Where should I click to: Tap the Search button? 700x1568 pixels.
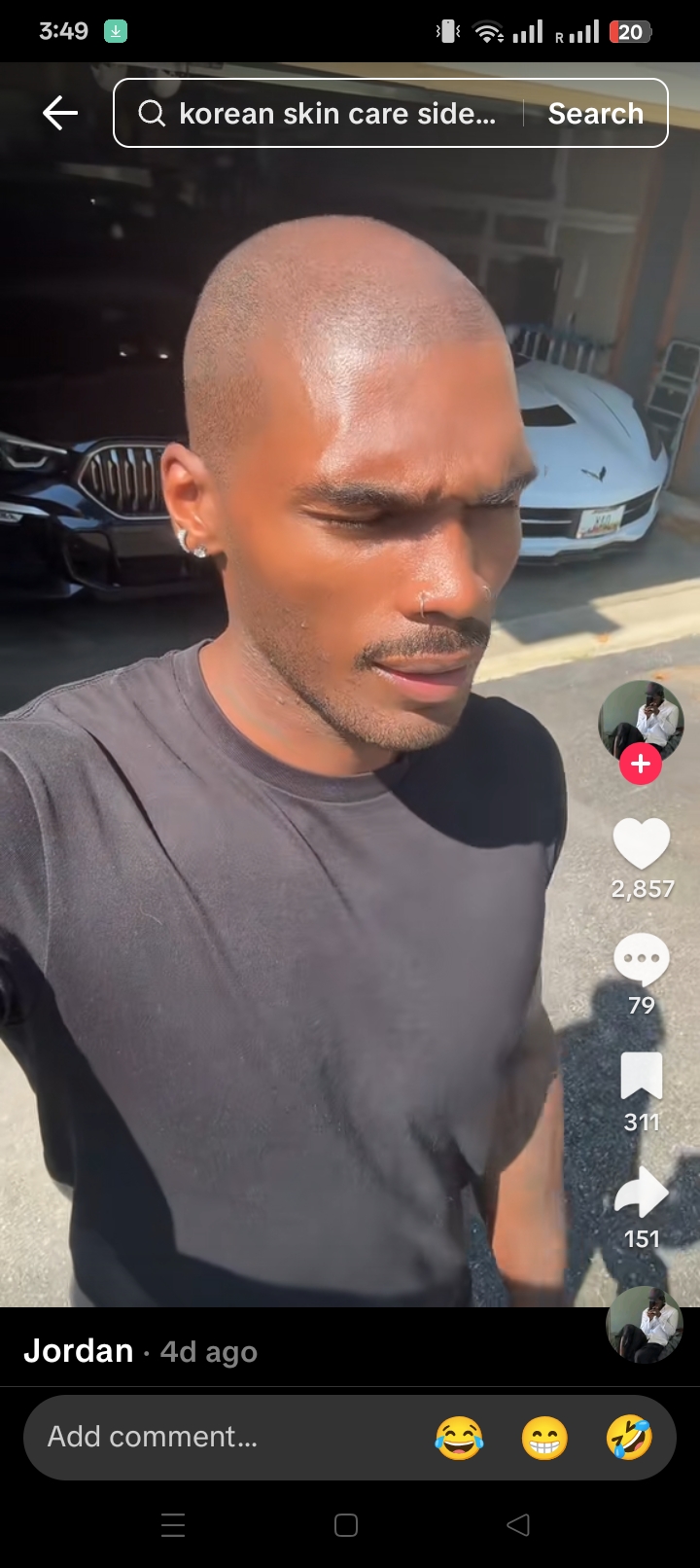coord(595,114)
